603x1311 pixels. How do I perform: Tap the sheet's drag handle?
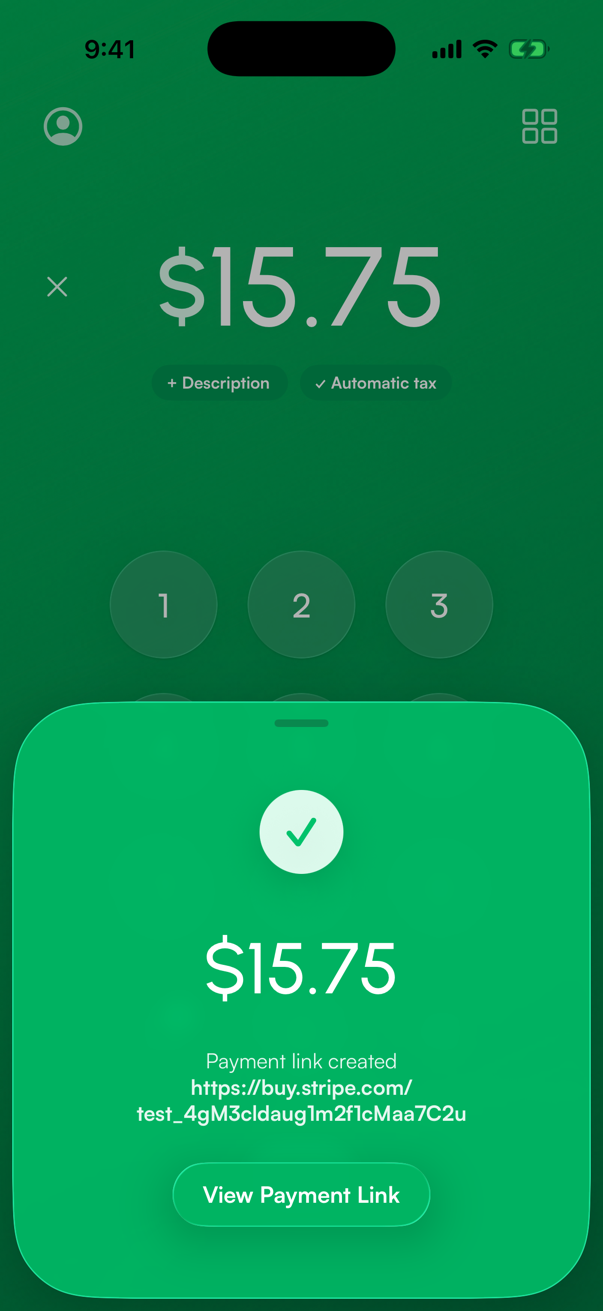[301, 723]
